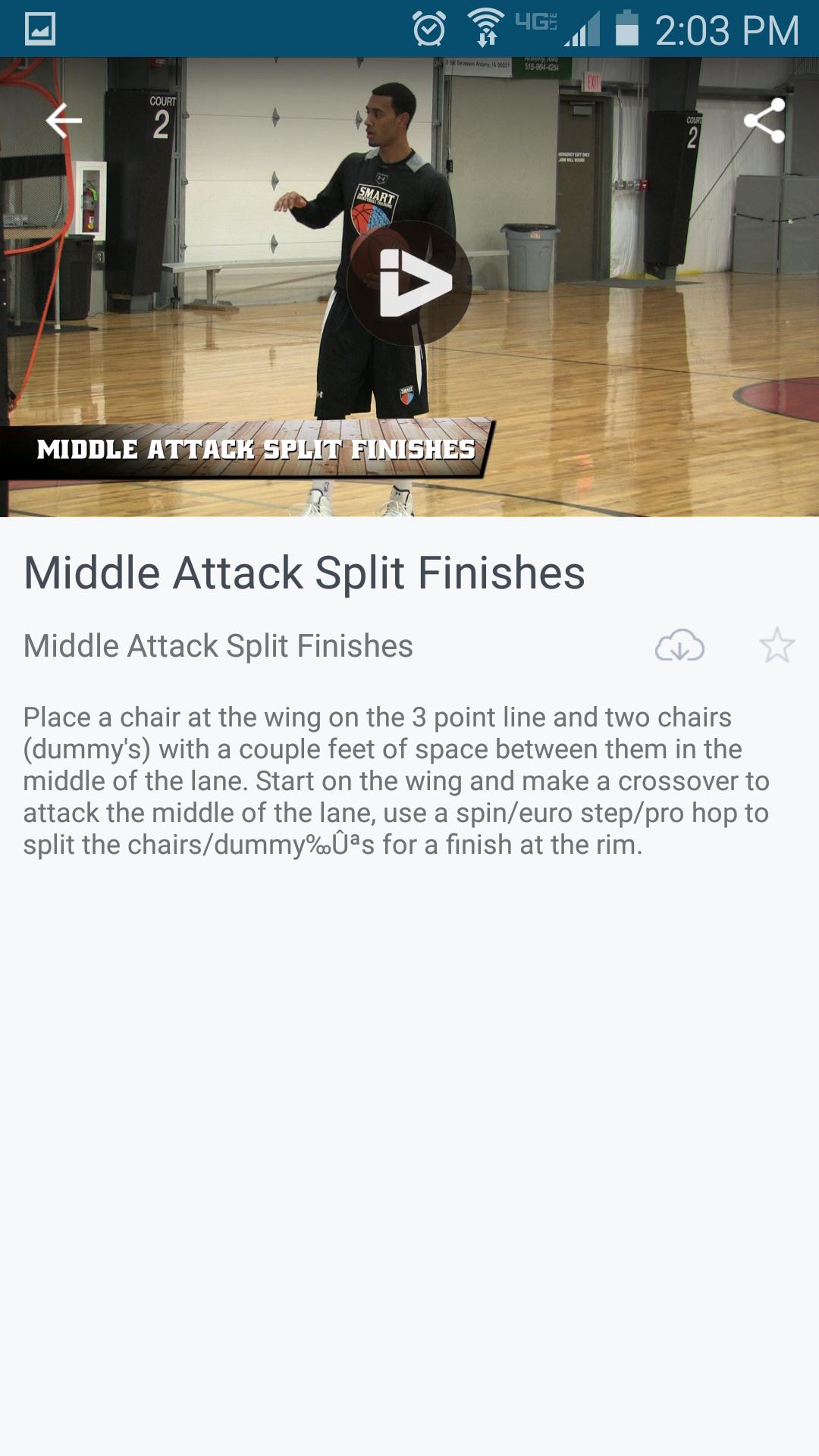This screenshot has width=819, height=1456.
Task: Download the video with the cloud icon
Action: 679,646
